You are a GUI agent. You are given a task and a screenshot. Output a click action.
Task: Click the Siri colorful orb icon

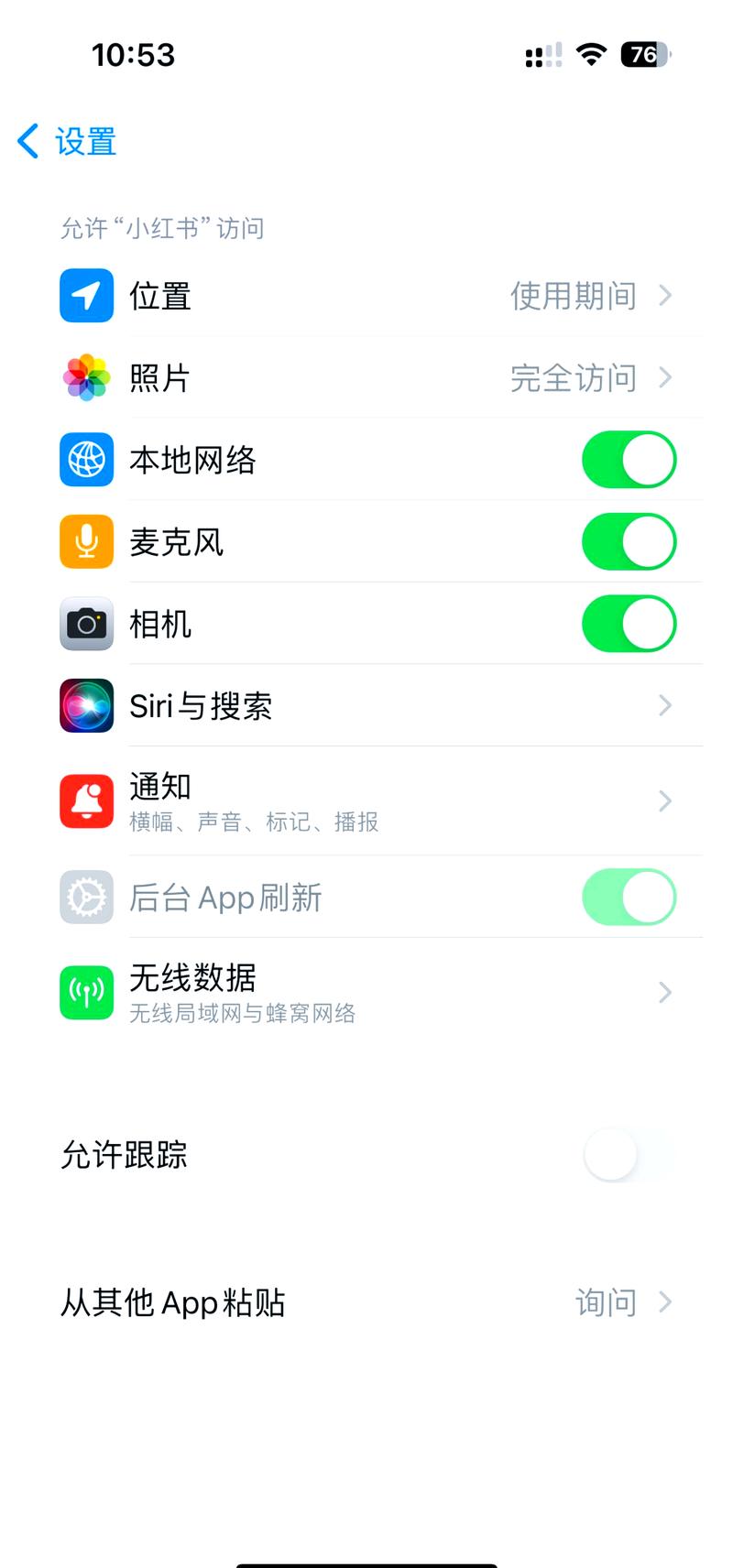click(x=86, y=705)
